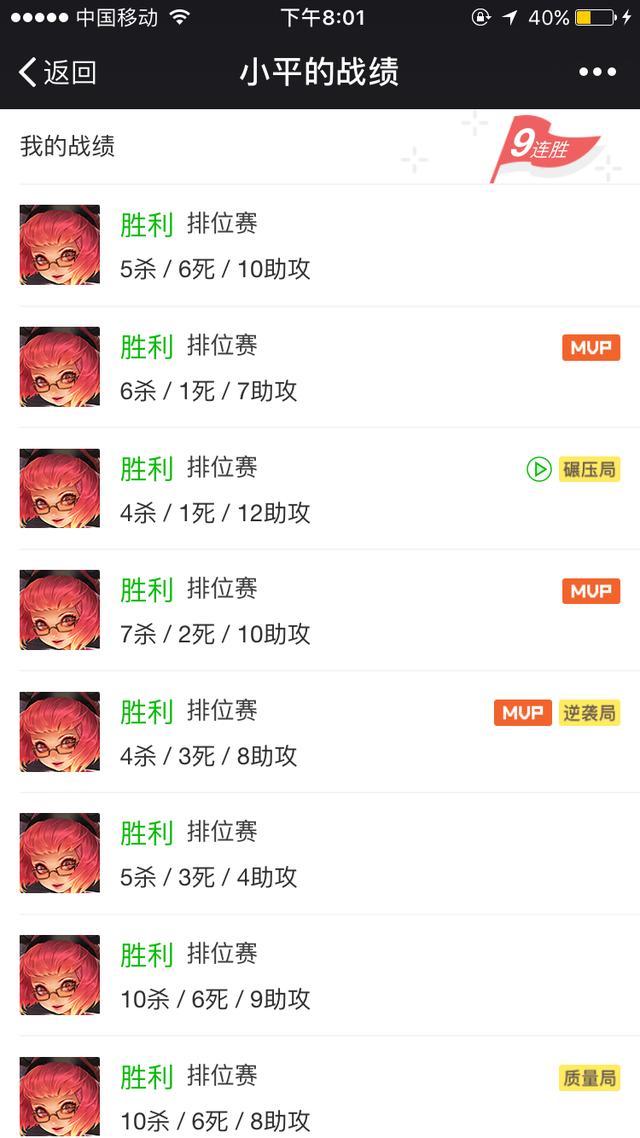Play the replay of the 碾压局 match
This screenshot has height=1138, width=640.
(x=539, y=469)
